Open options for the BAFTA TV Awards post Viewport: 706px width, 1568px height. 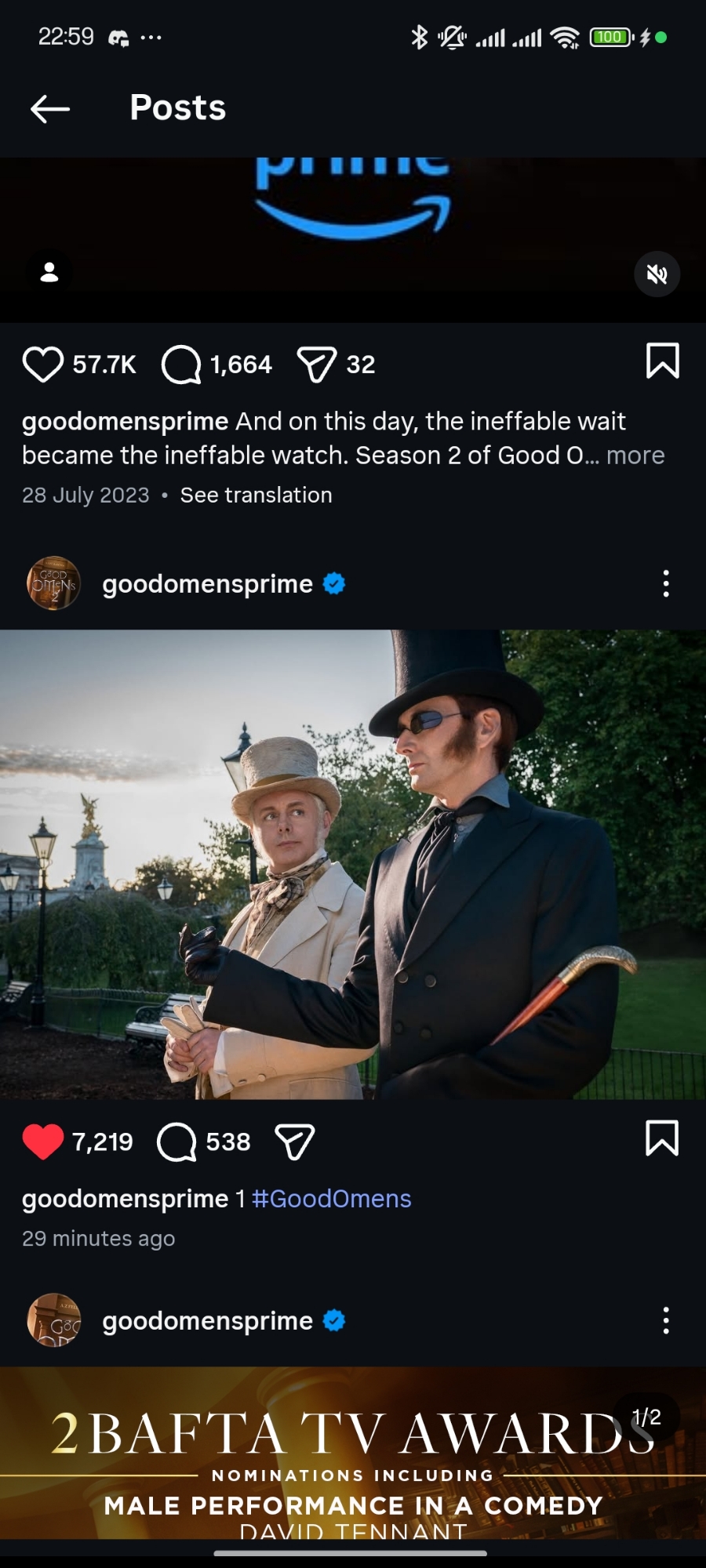(666, 1321)
